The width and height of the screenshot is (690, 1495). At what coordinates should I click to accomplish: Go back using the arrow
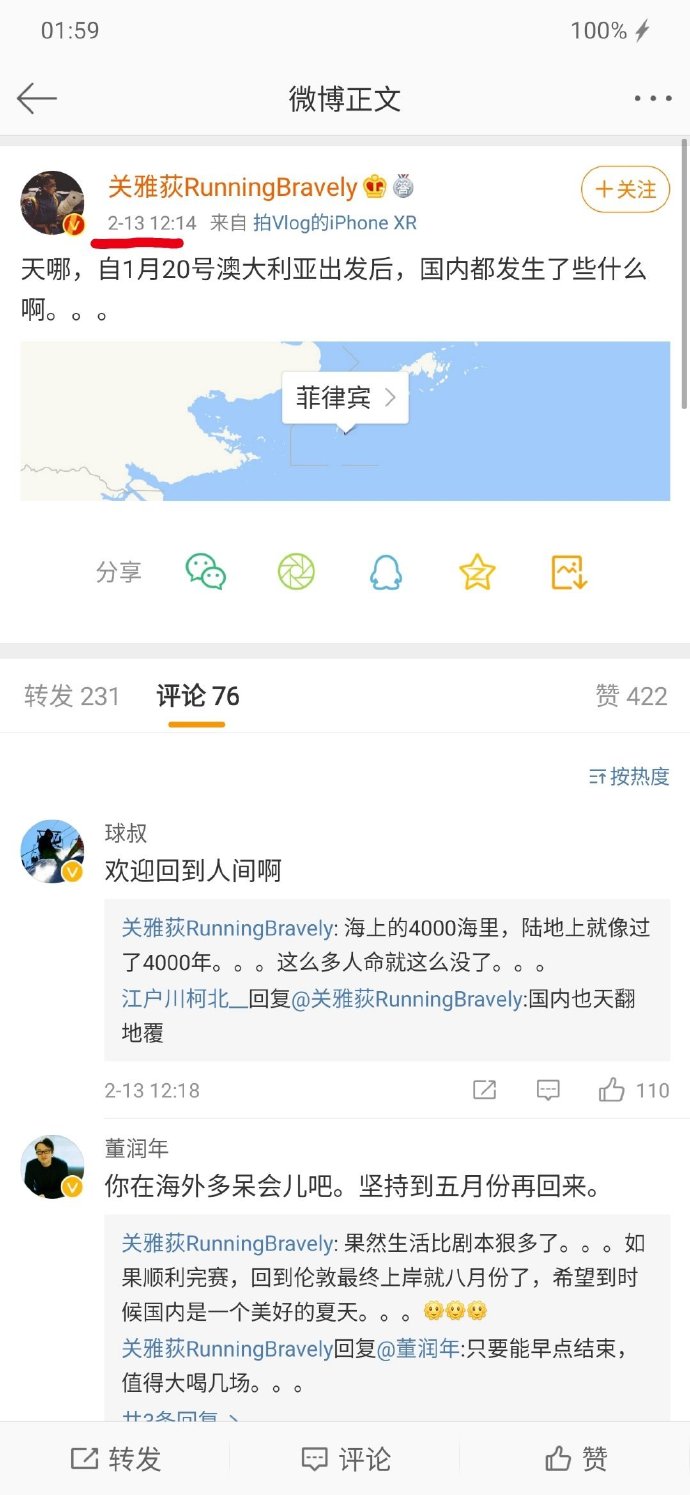37,98
